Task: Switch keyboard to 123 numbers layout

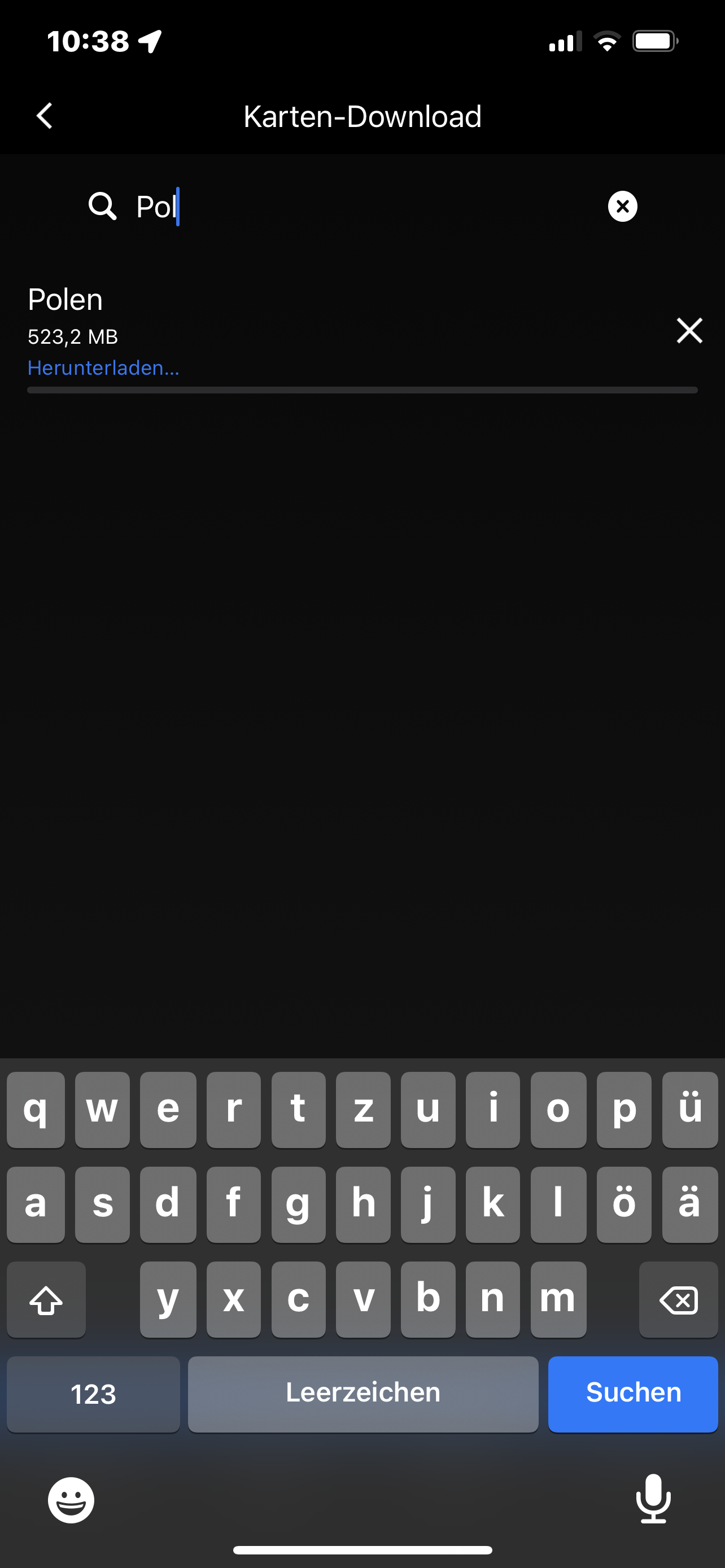Action: pyautogui.click(x=93, y=1393)
